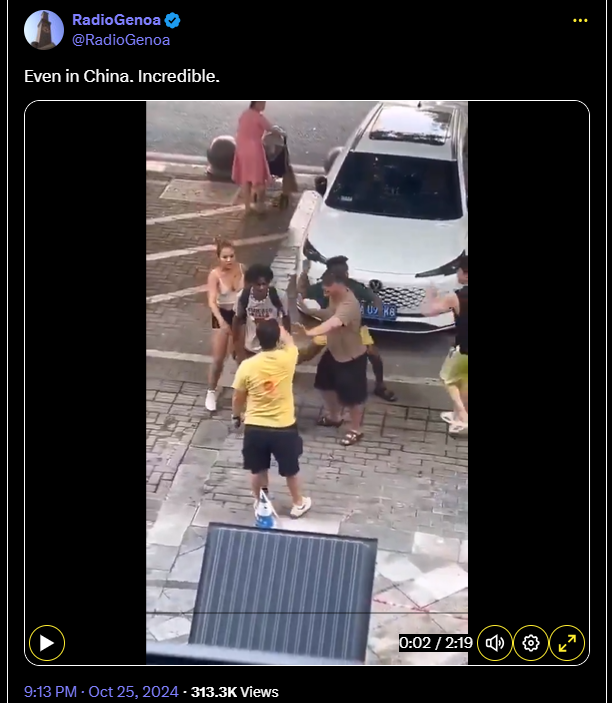Expand video to fullscreen
612x703 pixels.
tap(567, 642)
